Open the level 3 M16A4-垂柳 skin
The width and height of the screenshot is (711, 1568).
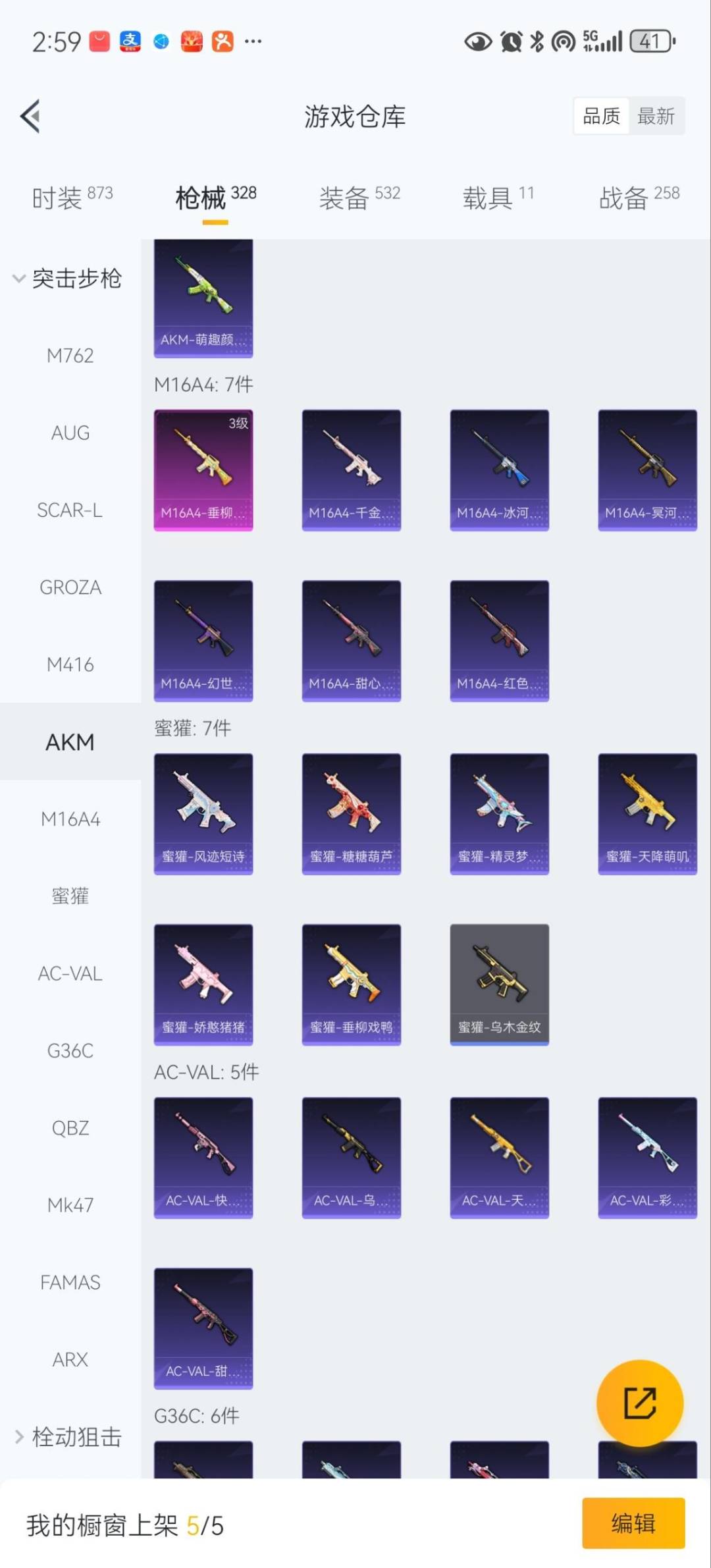[203, 470]
